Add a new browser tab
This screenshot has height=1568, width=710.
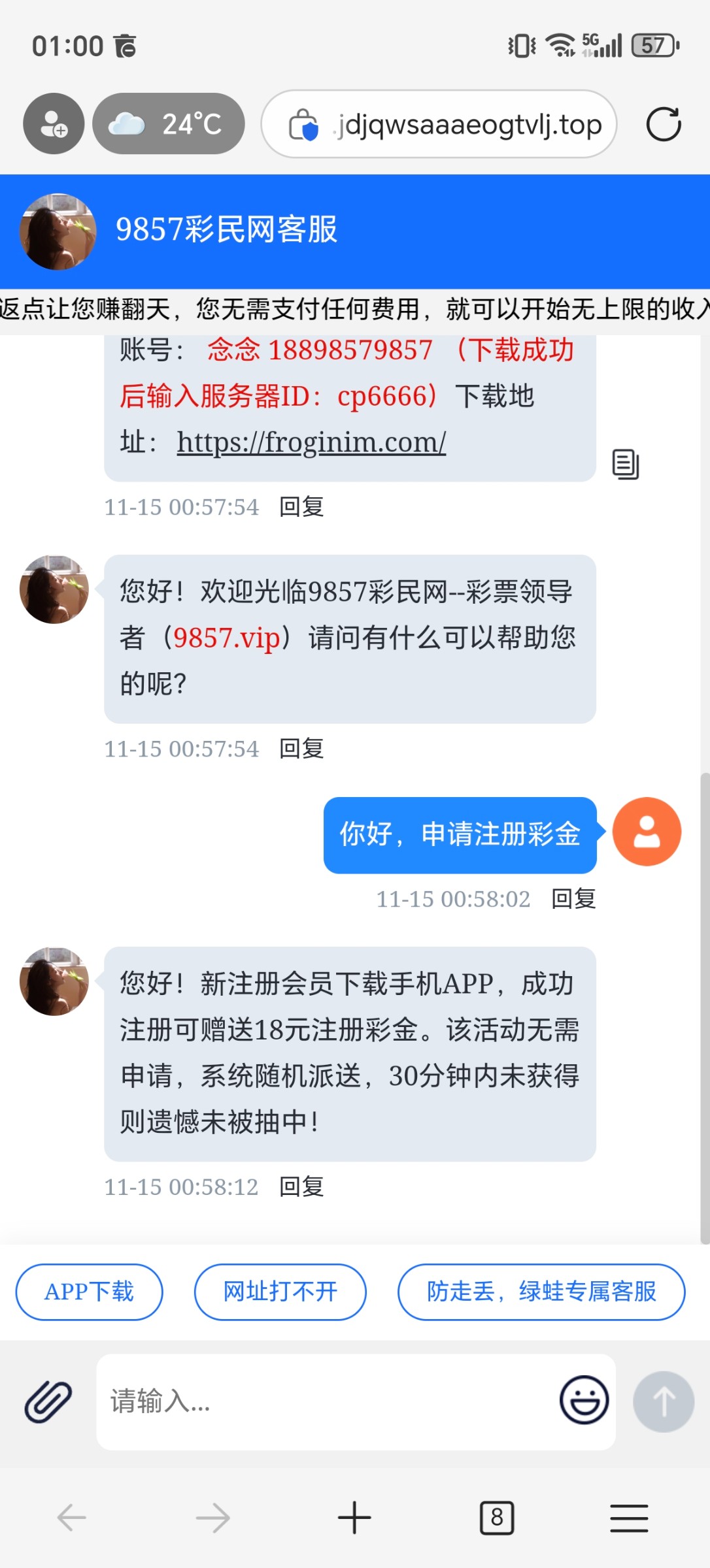[354, 1517]
